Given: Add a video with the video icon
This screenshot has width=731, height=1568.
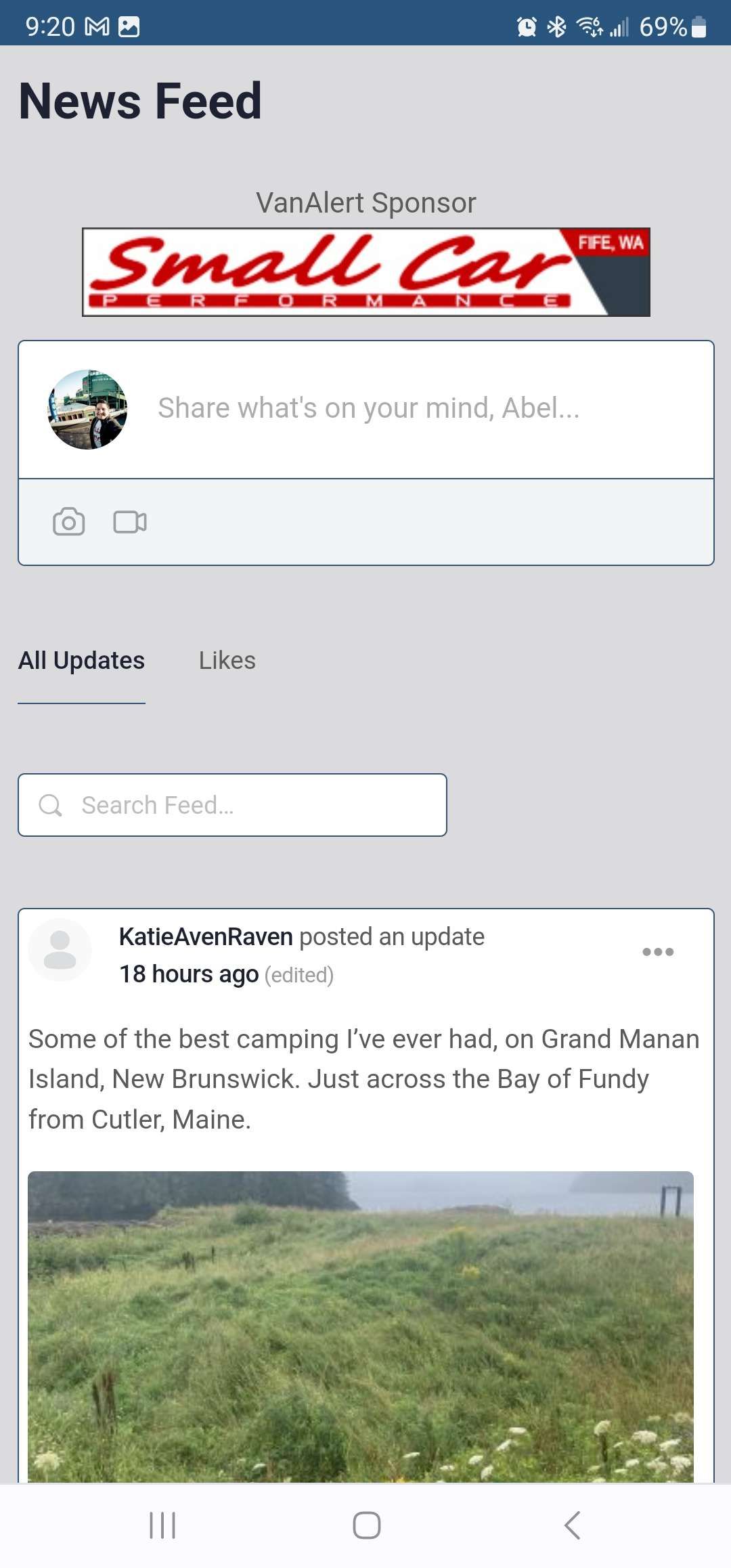Looking at the screenshot, I should click(130, 522).
